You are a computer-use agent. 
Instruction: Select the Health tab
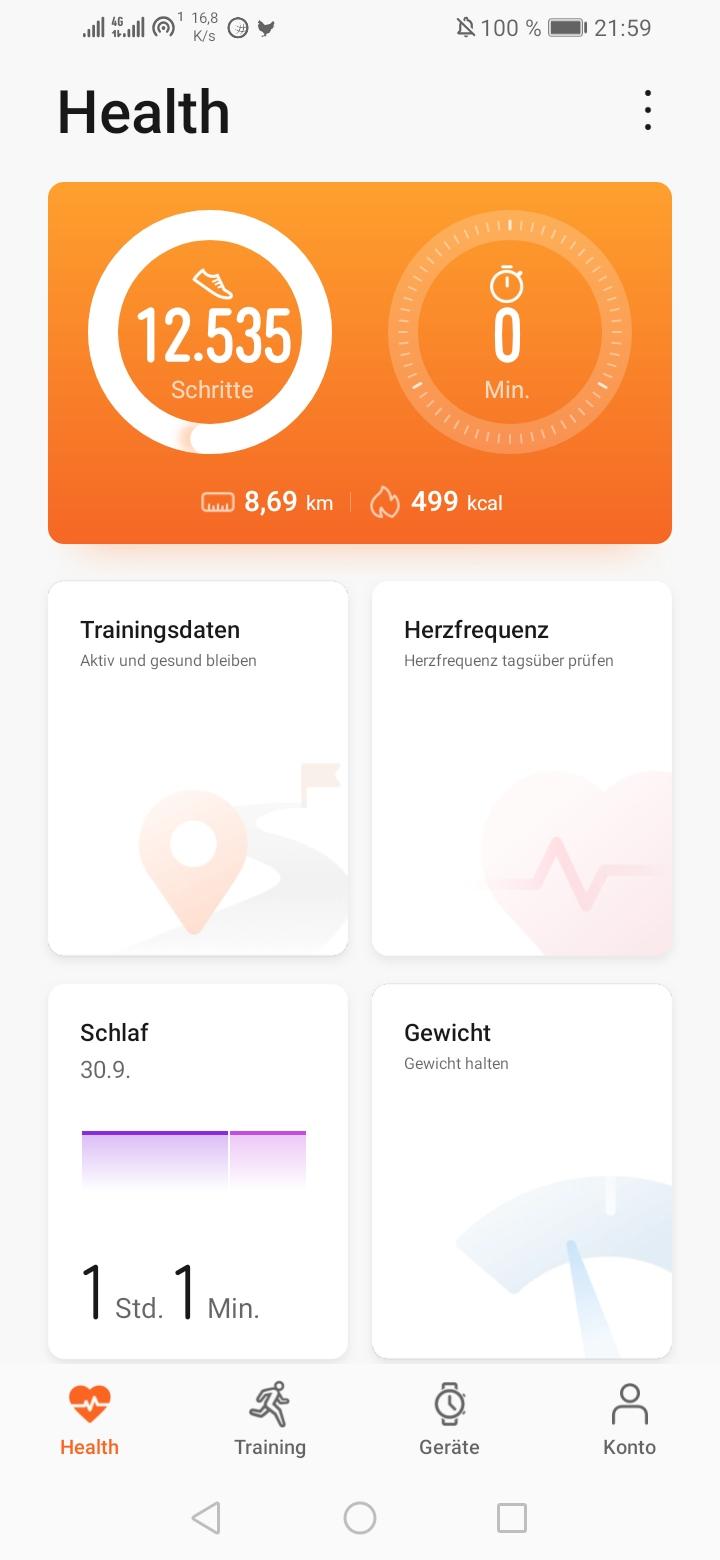90,1420
